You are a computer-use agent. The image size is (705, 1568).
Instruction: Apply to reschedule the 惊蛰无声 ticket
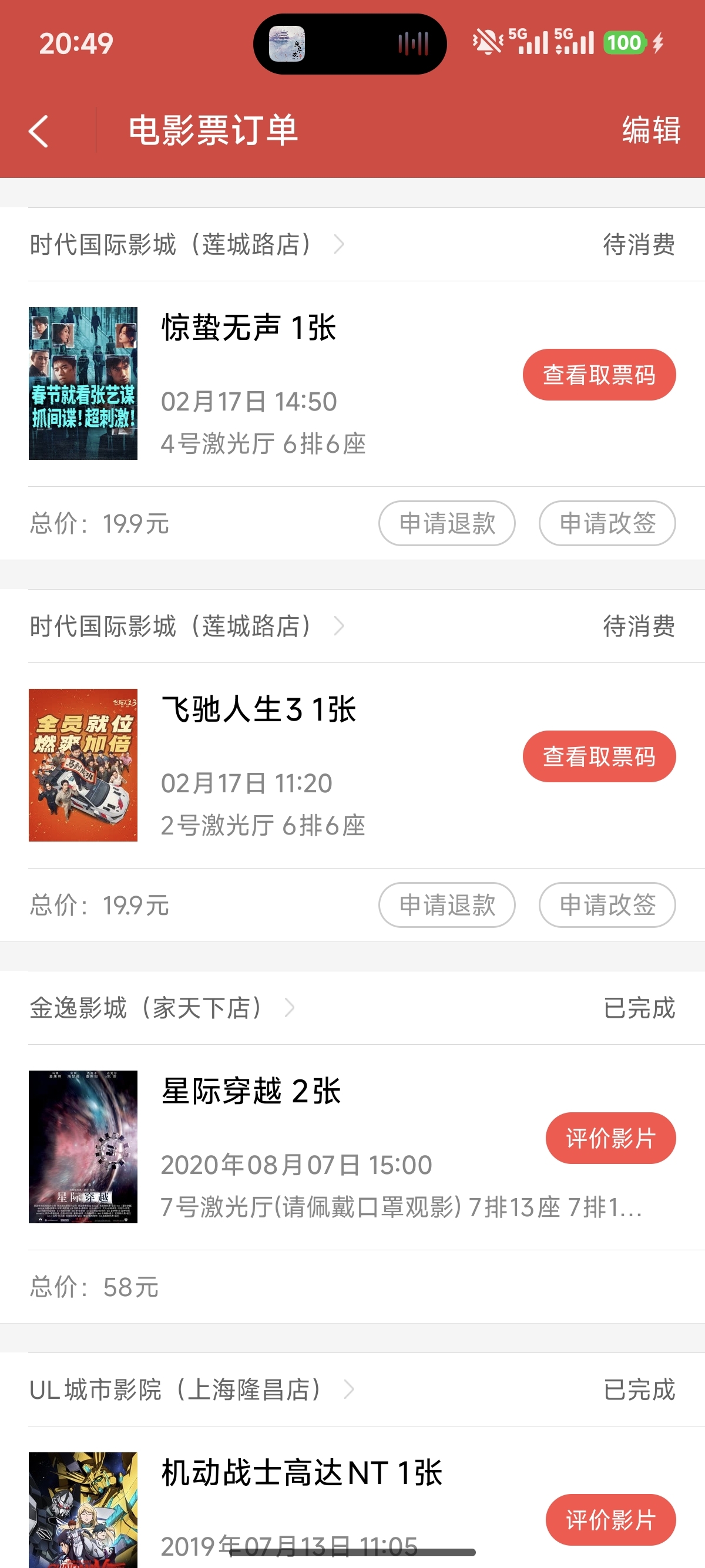tap(607, 523)
